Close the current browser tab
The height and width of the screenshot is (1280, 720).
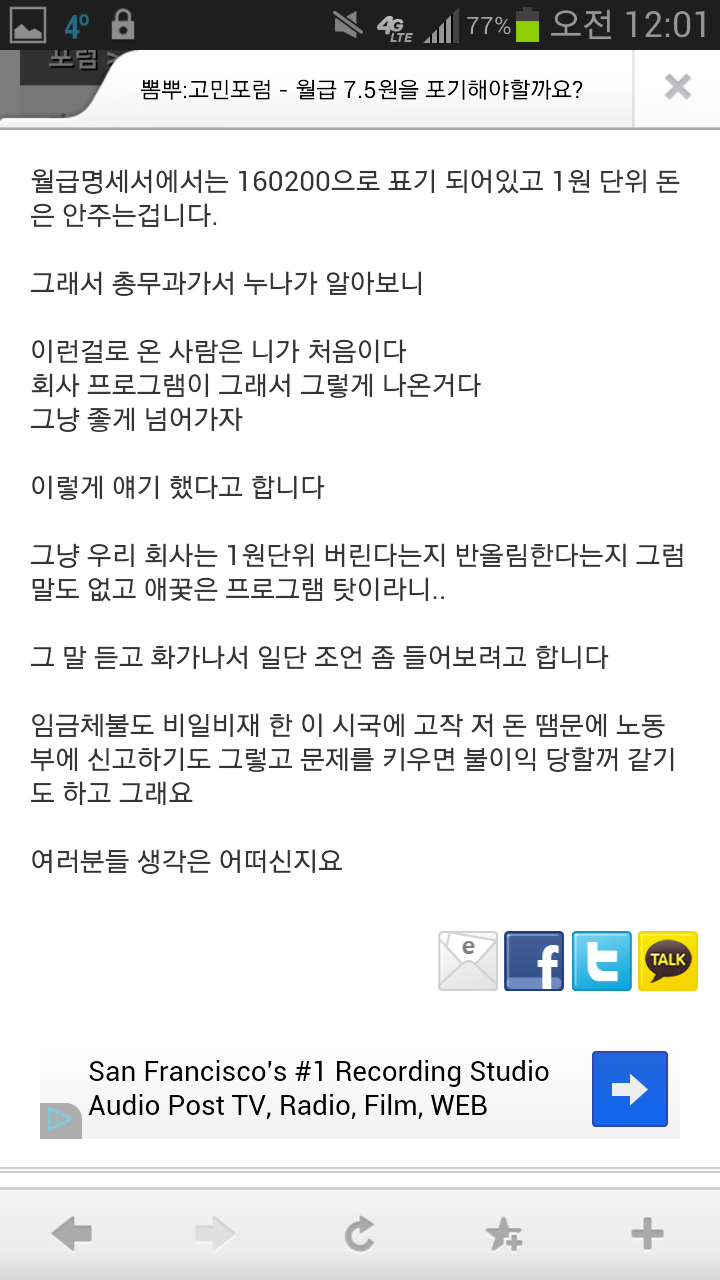677,87
